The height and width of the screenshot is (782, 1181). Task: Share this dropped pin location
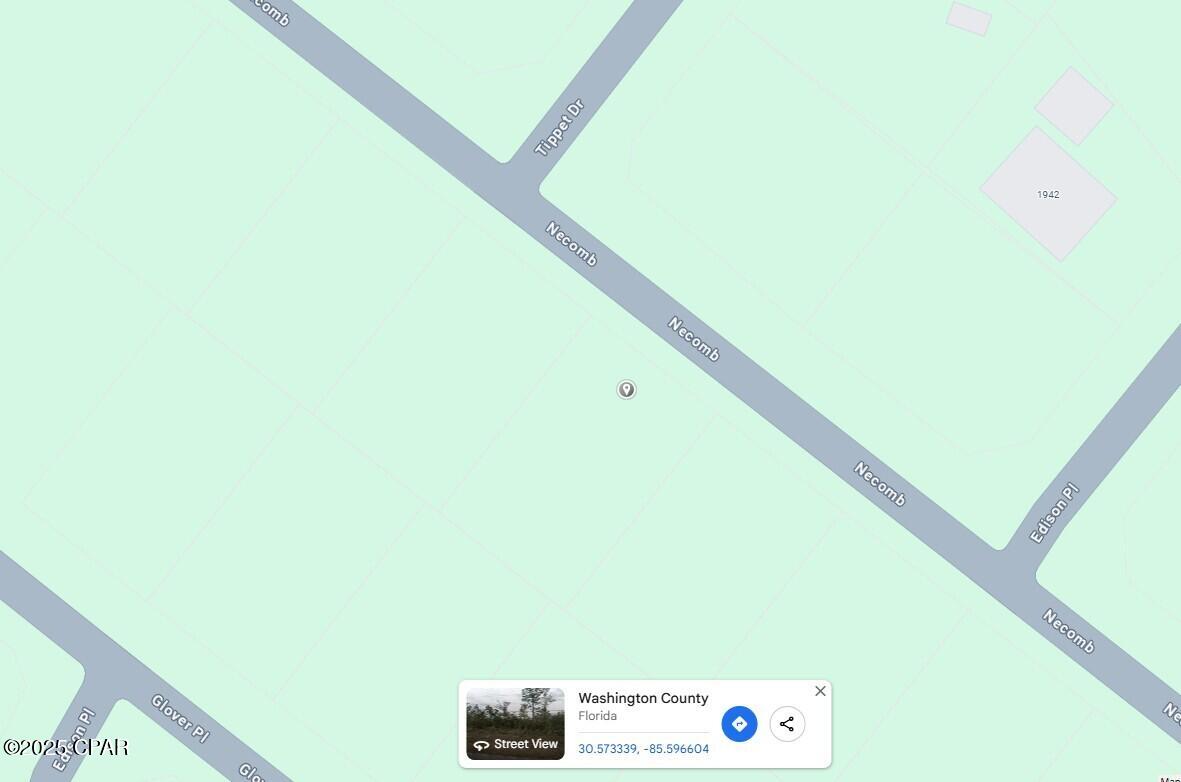tap(787, 724)
